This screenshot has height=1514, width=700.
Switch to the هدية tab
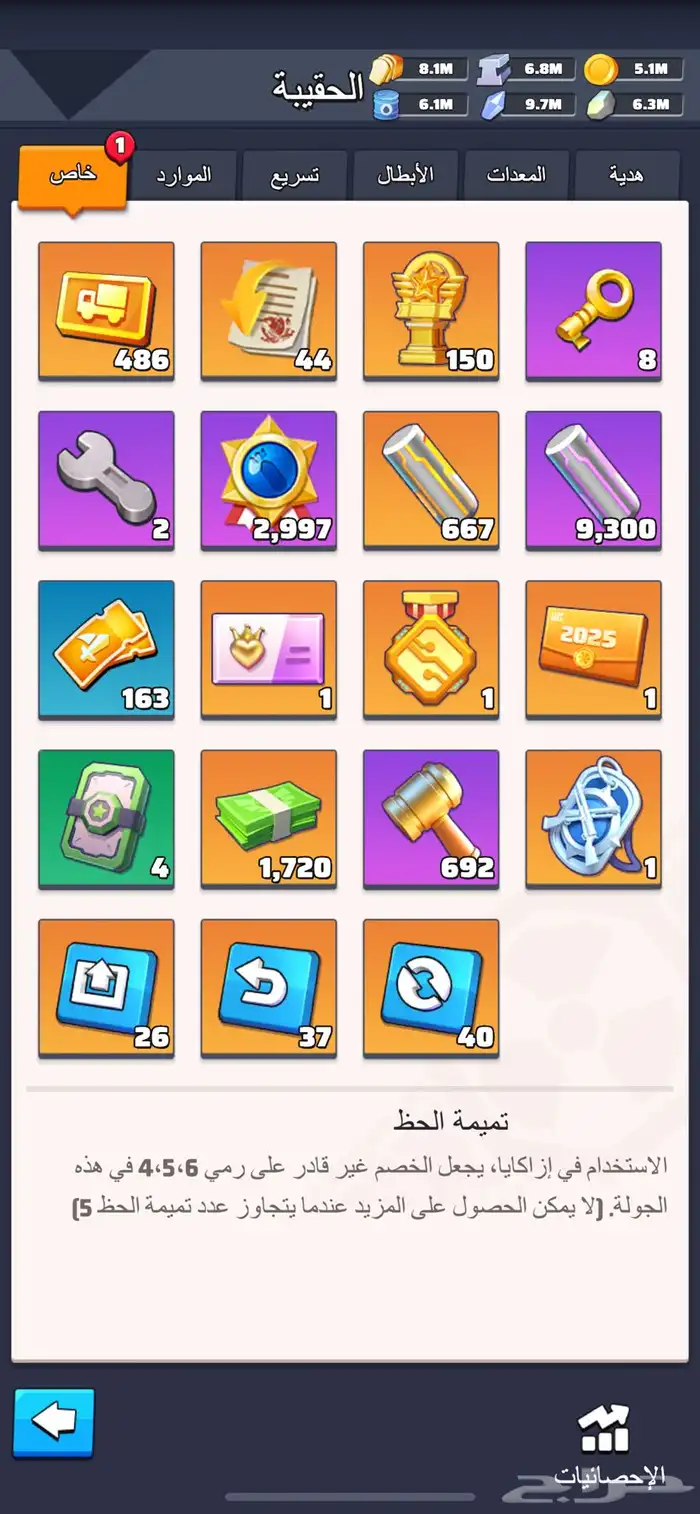tap(626, 175)
